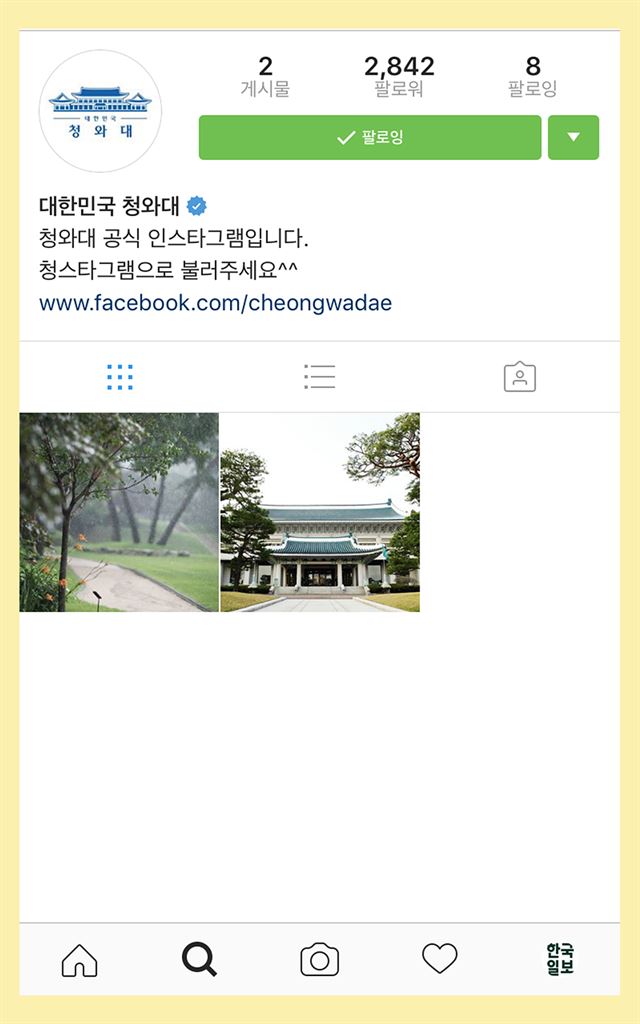
Task: Open the tagged photos tab
Action: click(519, 377)
